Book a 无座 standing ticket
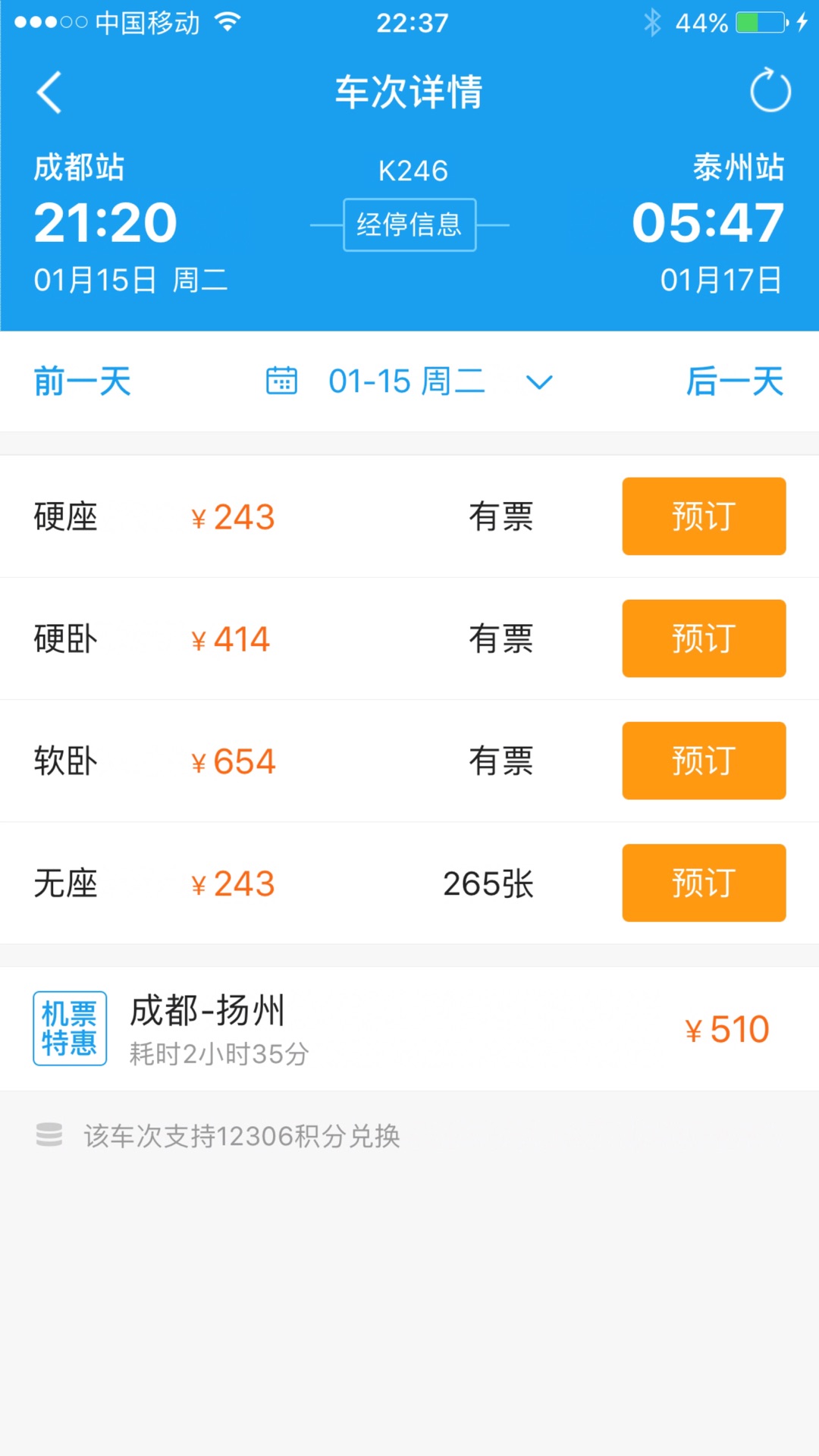This screenshot has width=819, height=1456. click(x=704, y=883)
